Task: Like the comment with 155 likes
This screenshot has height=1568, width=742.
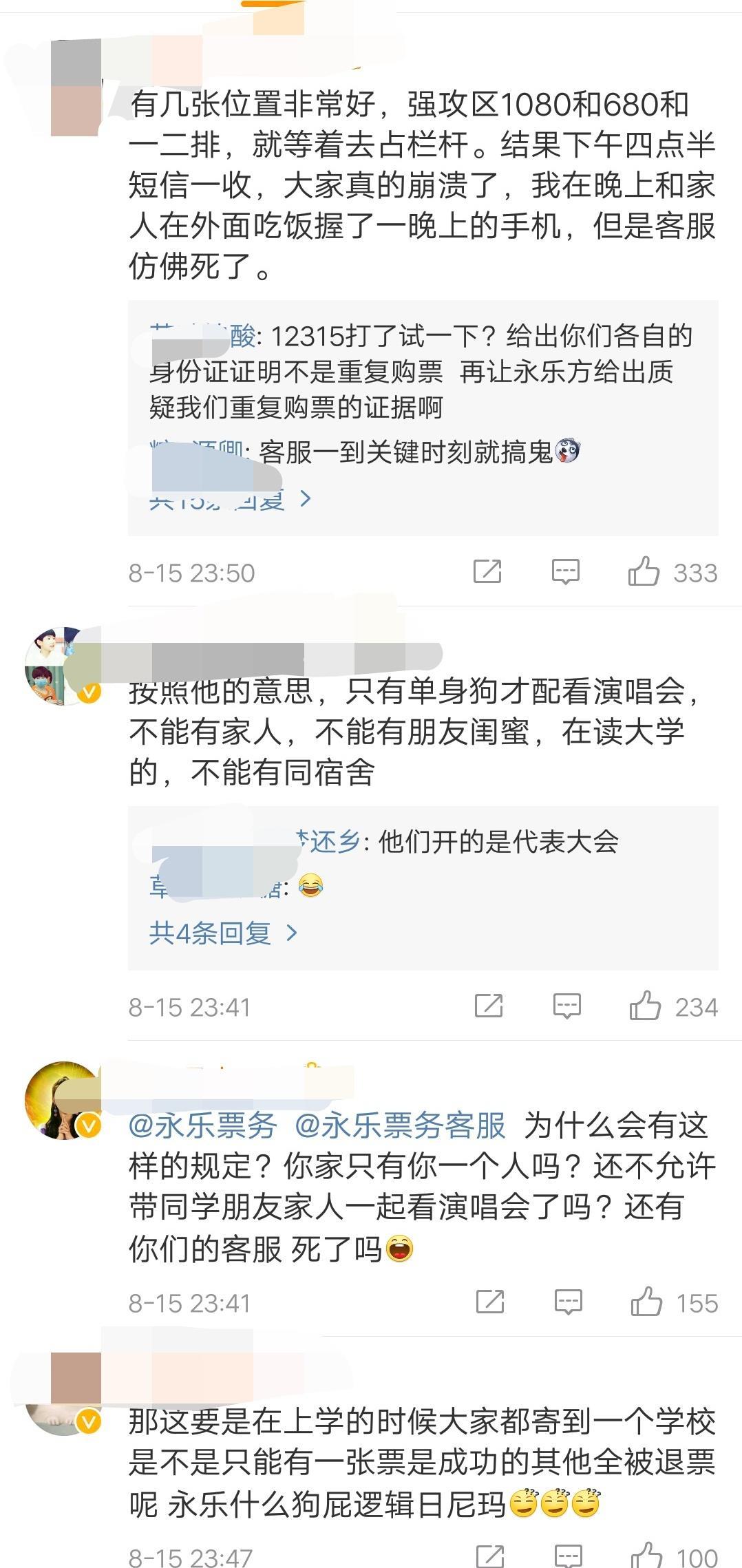Action: point(646,1302)
